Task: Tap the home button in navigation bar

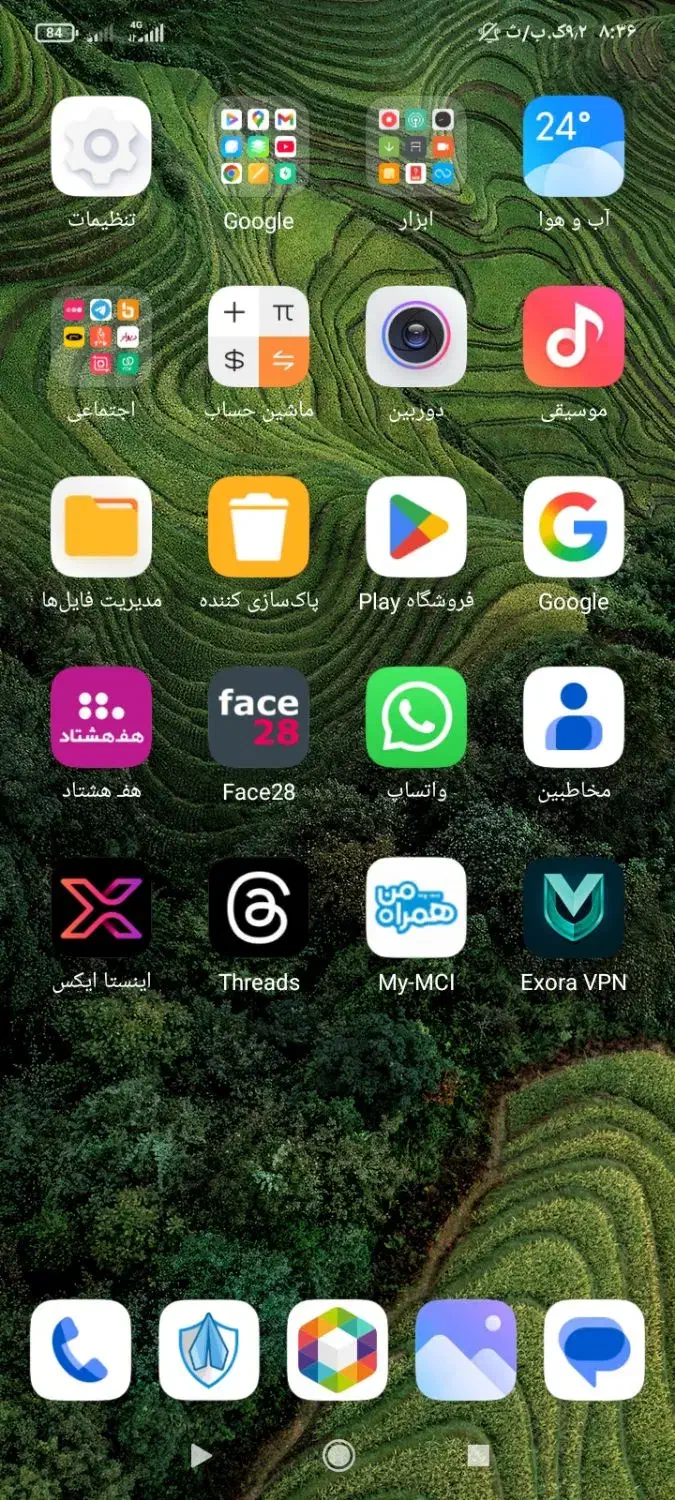Action: 339,1456
